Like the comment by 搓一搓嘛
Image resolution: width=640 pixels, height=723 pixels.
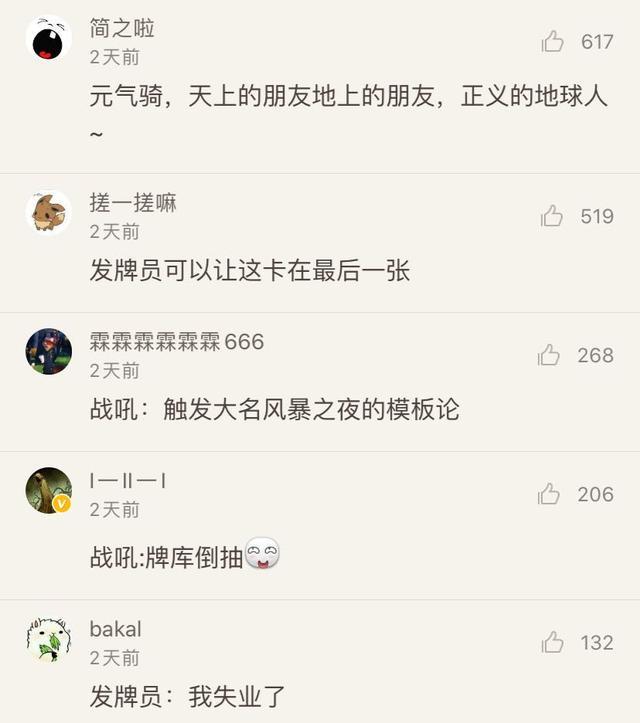point(552,216)
